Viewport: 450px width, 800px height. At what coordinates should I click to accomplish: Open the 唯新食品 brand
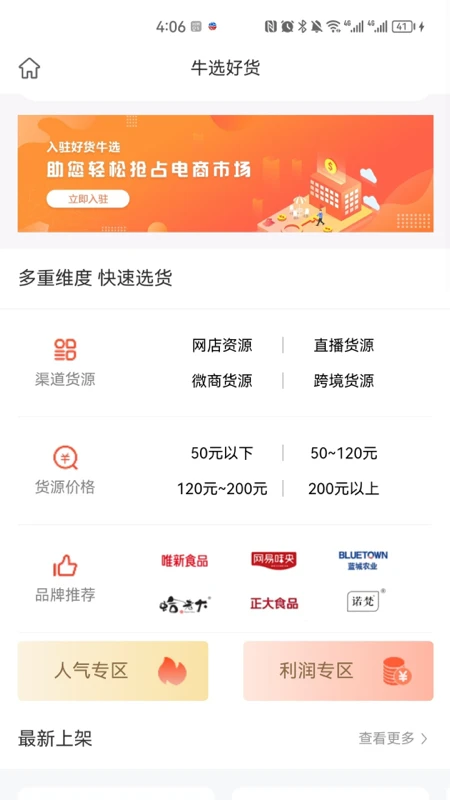[x=184, y=561]
